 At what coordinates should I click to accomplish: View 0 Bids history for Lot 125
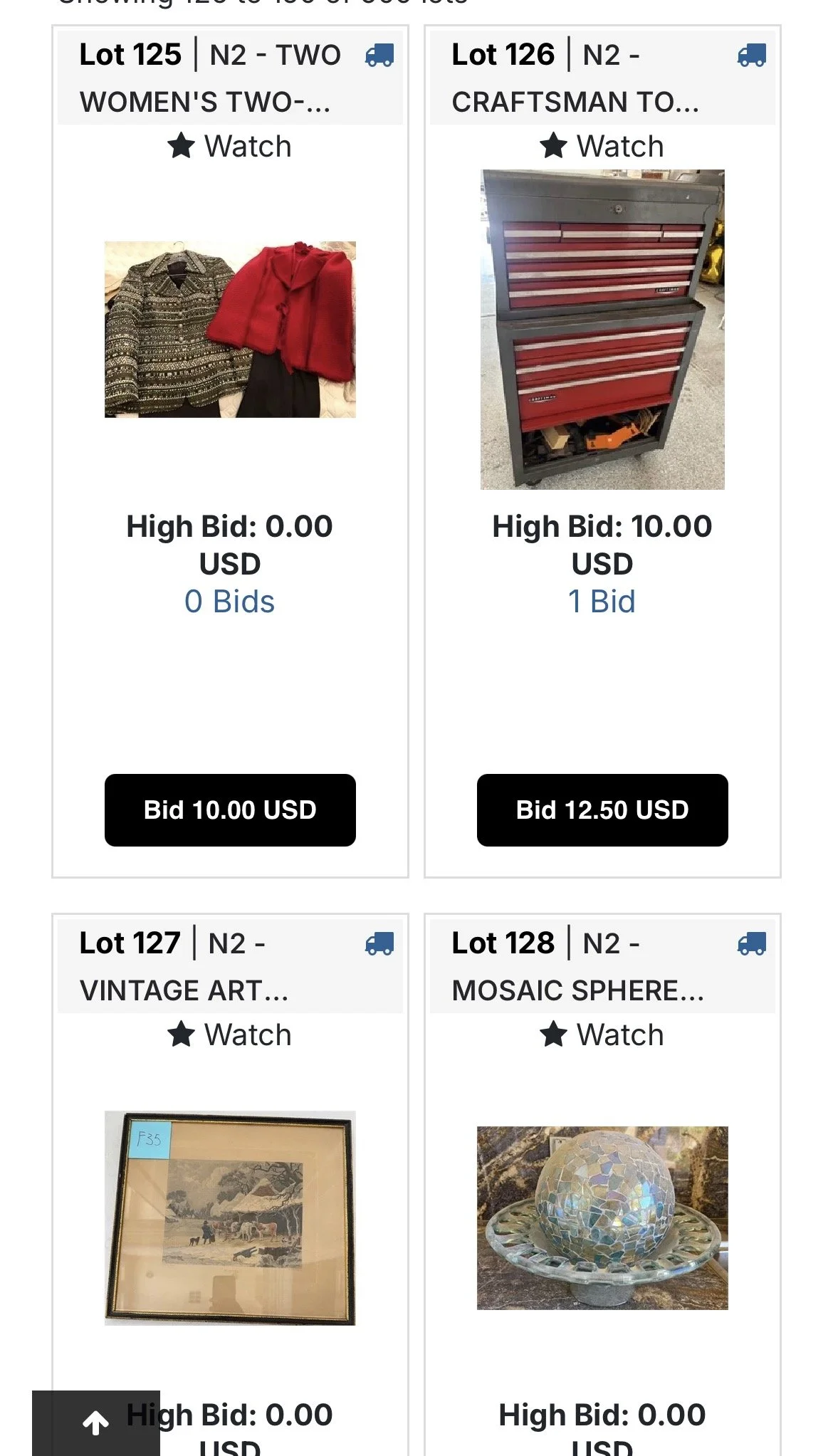click(229, 602)
